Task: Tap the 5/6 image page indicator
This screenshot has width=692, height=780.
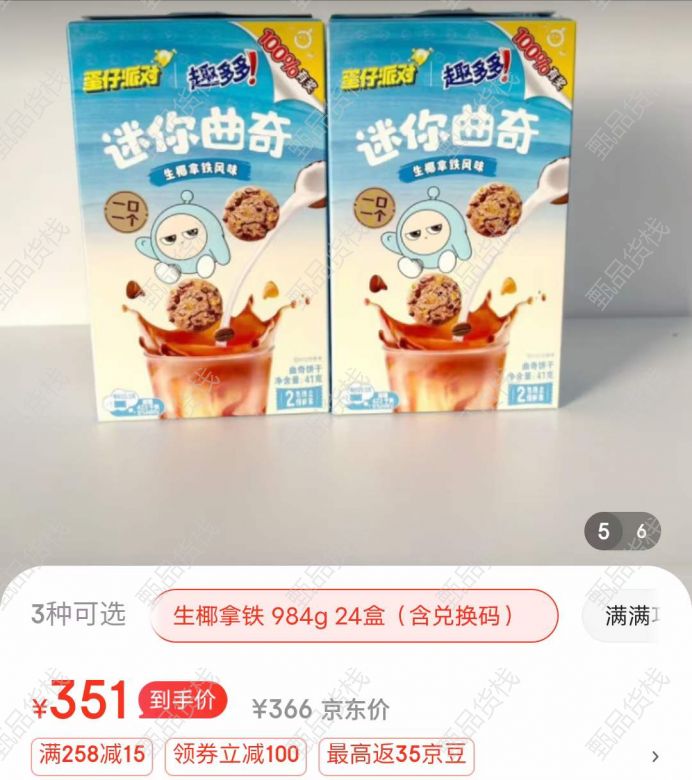Action: (622, 531)
